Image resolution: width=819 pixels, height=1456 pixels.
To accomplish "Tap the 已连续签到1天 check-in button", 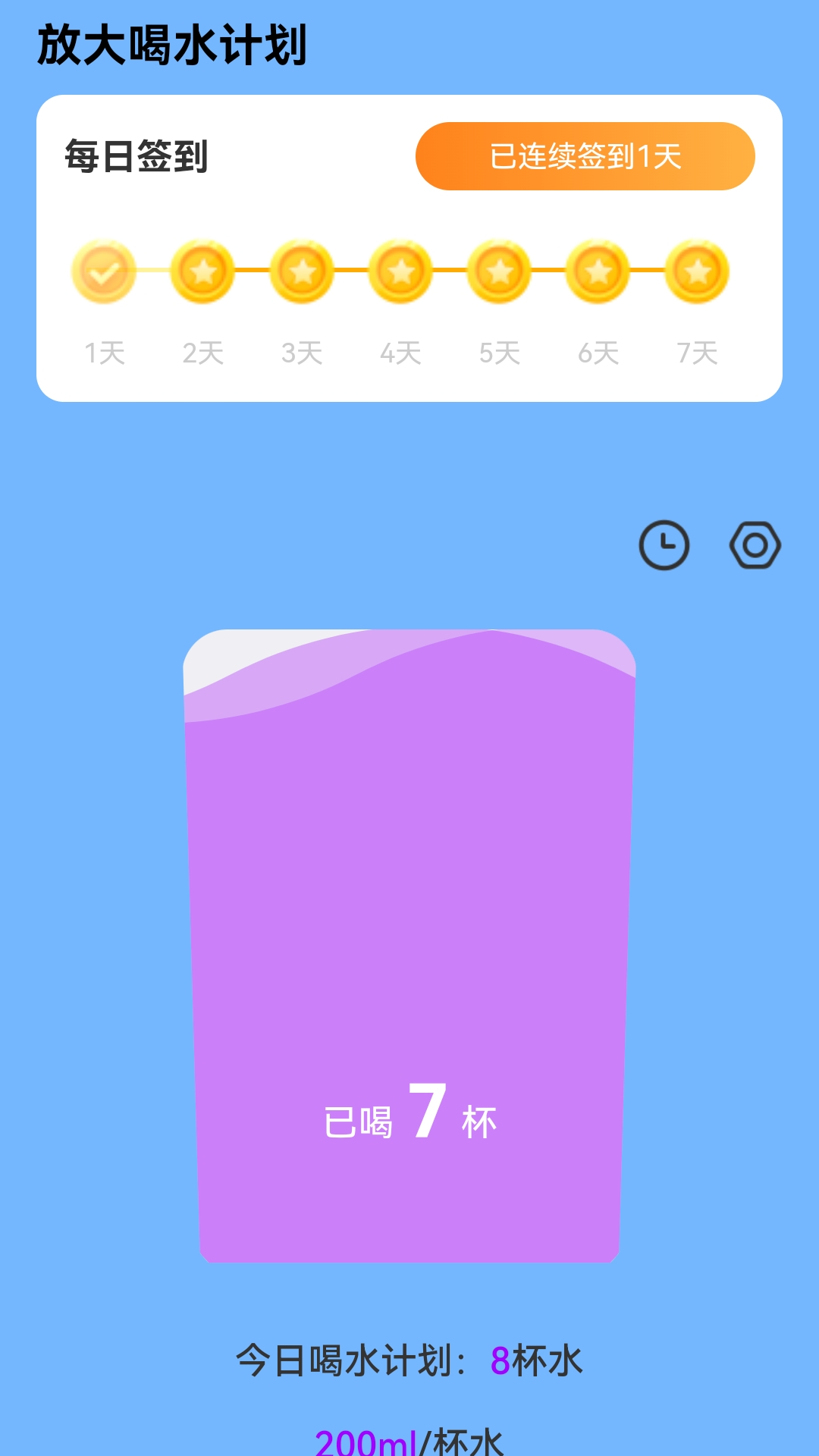I will [585, 156].
